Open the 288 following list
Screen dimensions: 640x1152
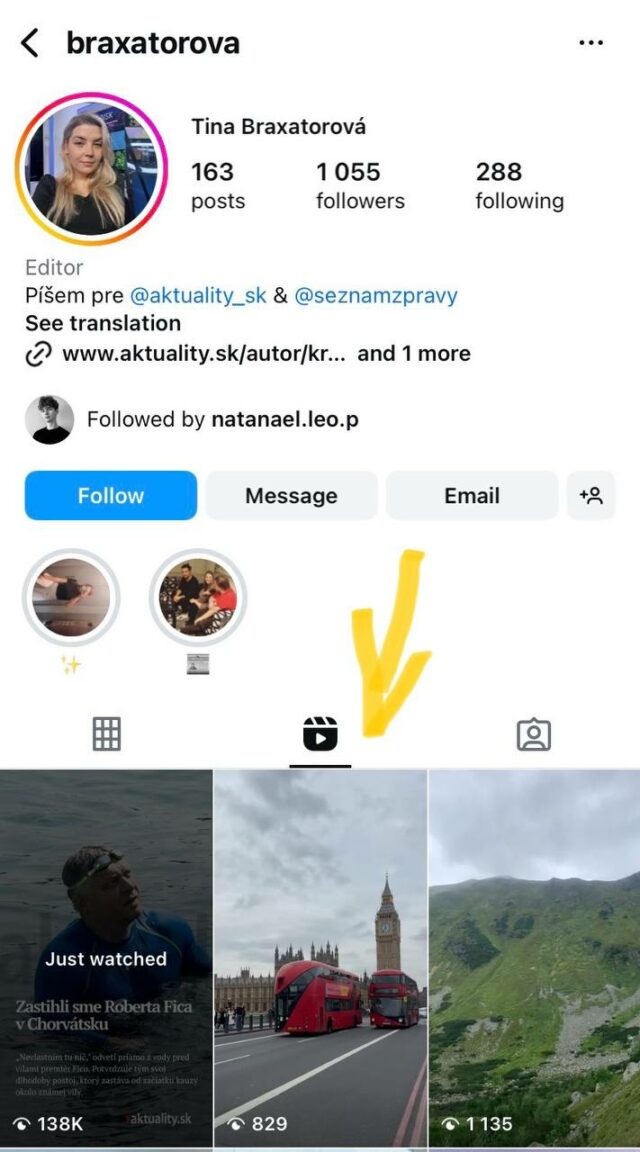coord(519,185)
